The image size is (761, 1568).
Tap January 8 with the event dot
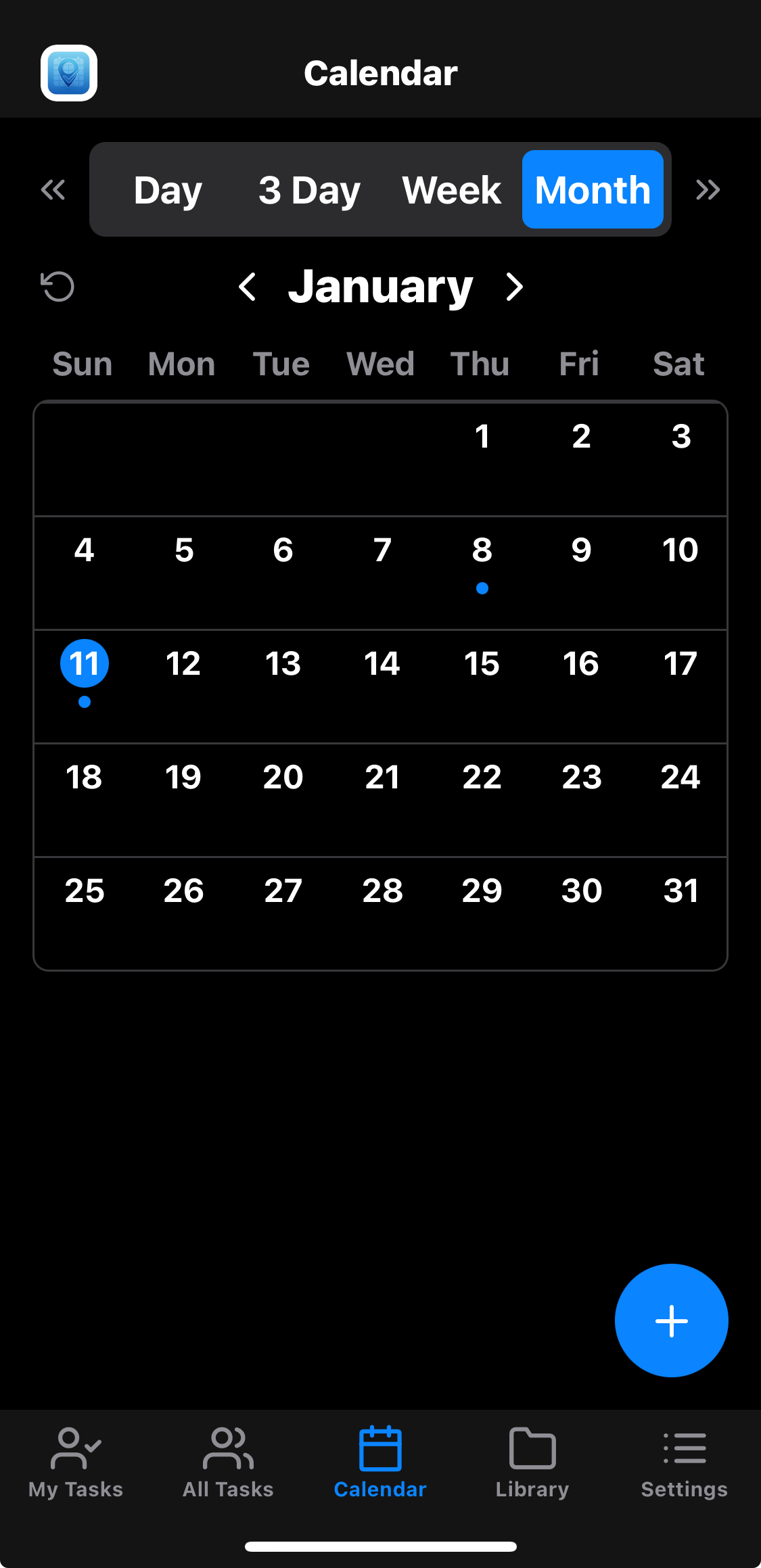(482, 551)
